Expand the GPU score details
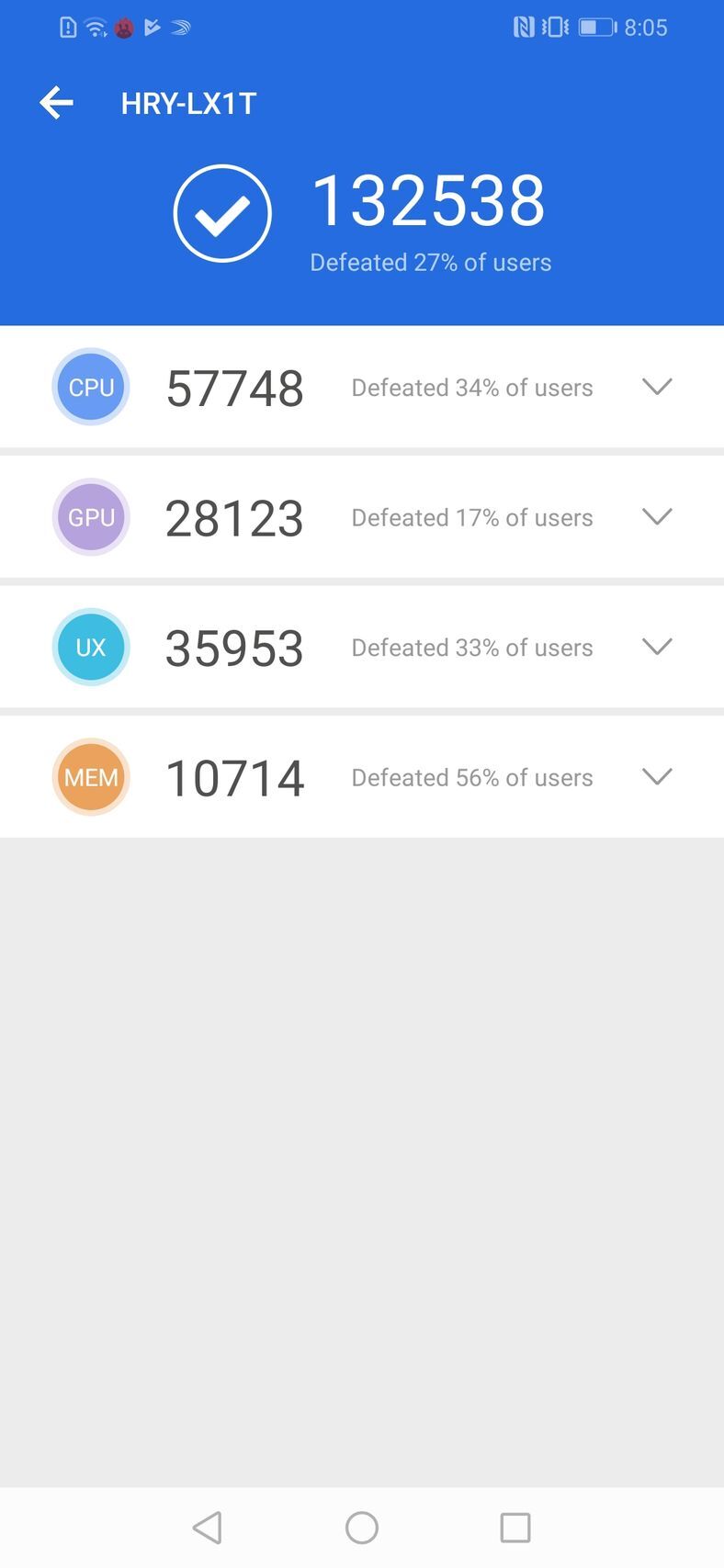 pos(657,517)
